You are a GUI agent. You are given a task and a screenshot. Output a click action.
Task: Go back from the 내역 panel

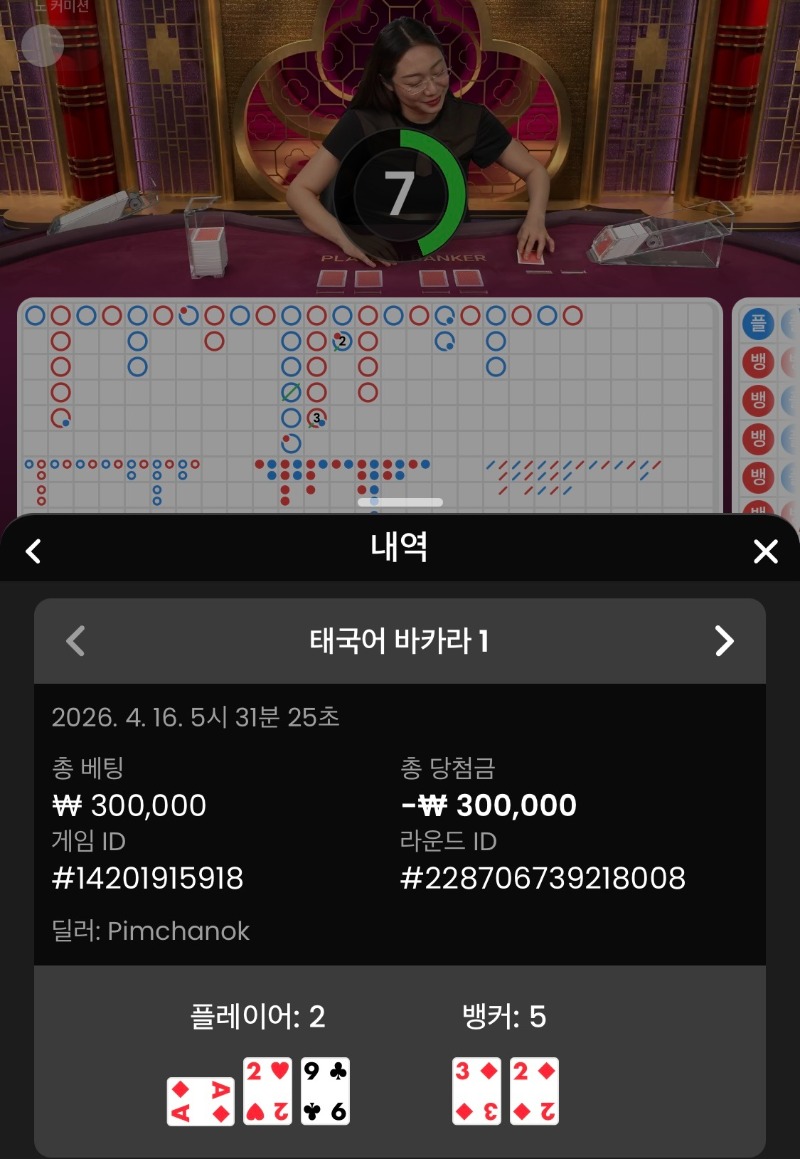(34, 551)
